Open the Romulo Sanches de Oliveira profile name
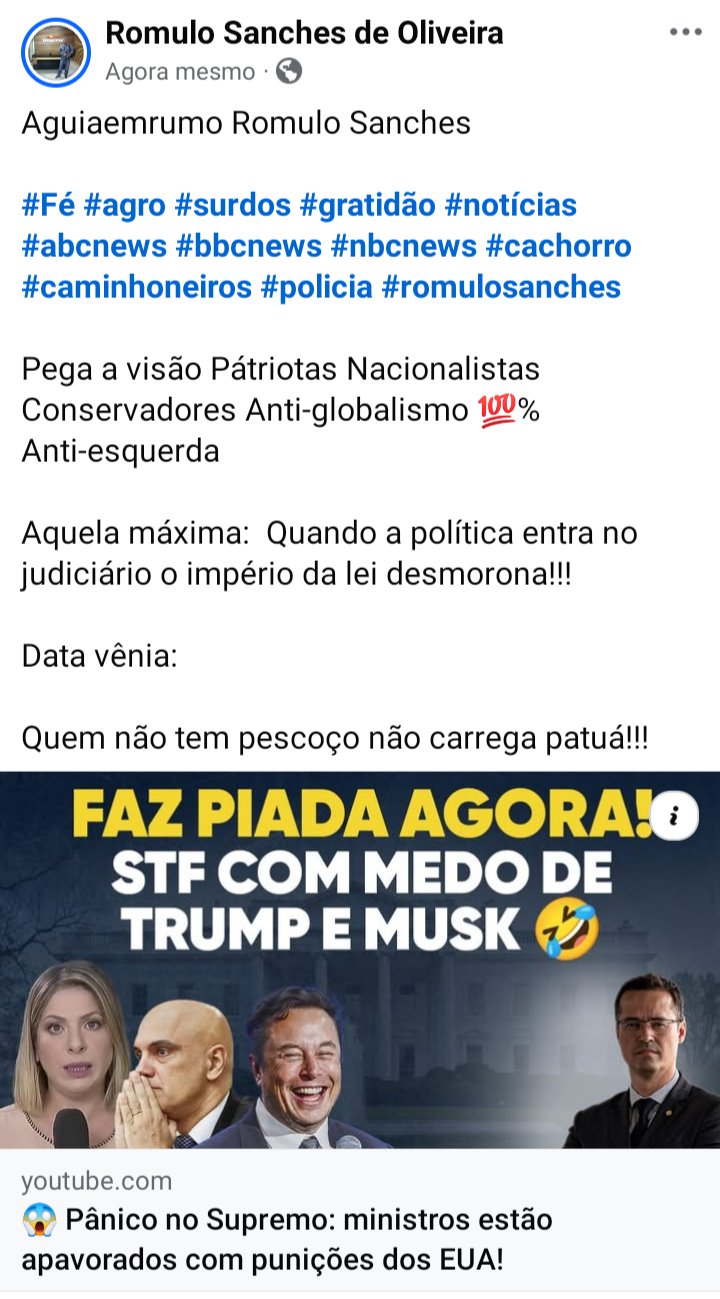This screenshot has width=720, height=1299. [x=305, y=33]
